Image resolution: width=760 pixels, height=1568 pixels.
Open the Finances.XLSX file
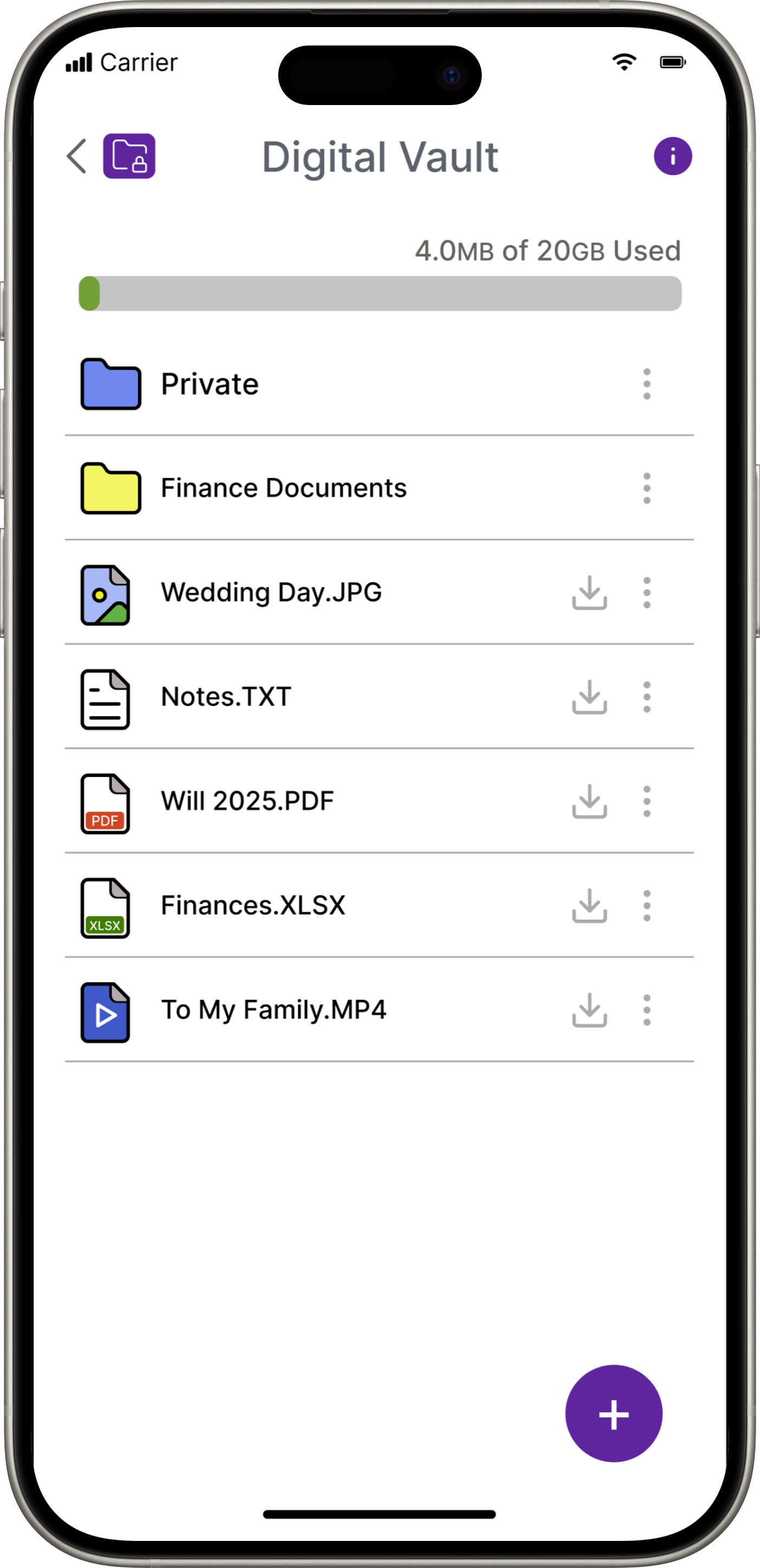pyautogui.click(x=253, y=906)
